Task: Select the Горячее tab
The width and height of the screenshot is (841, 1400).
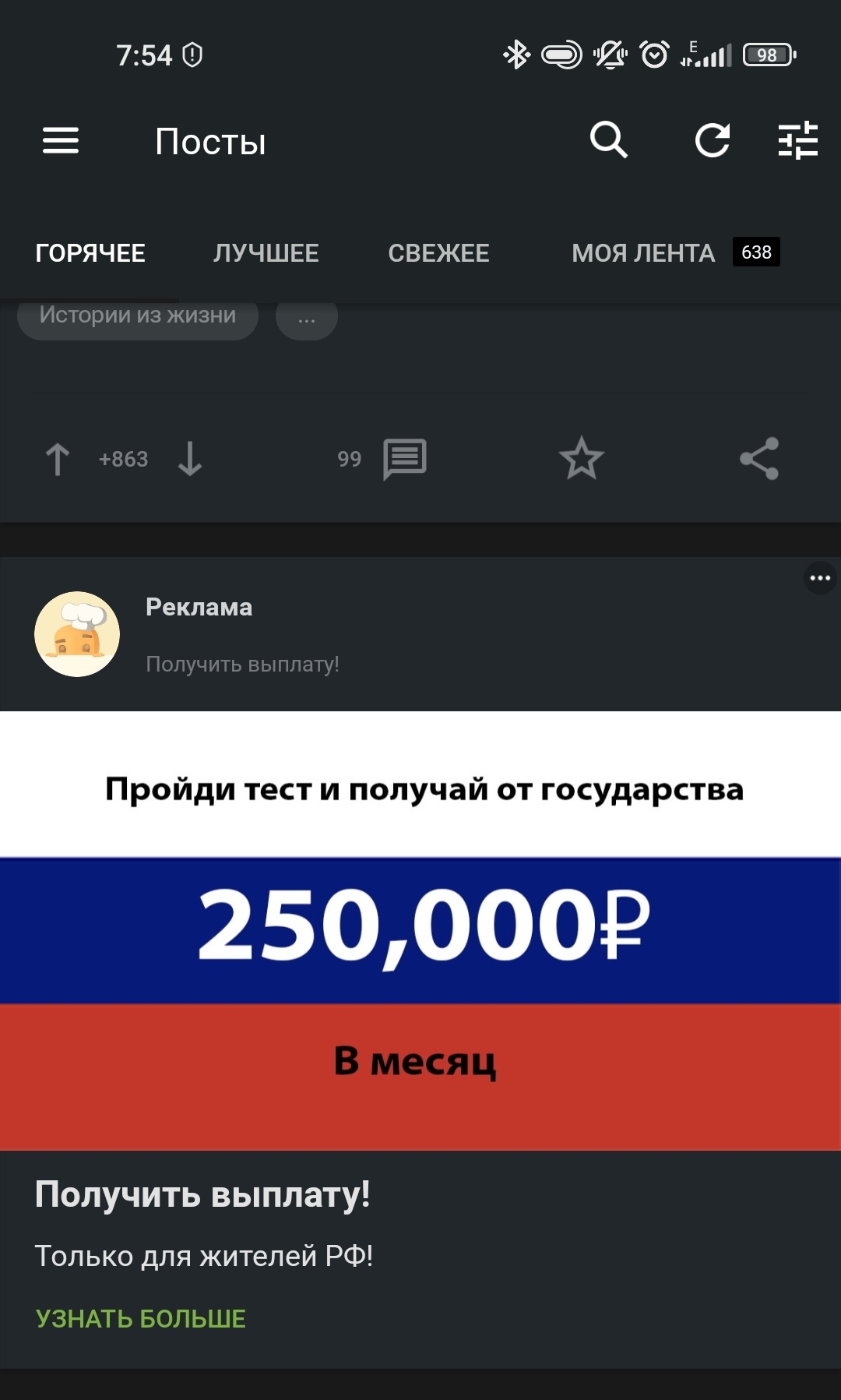Action: tap(90, 253)
